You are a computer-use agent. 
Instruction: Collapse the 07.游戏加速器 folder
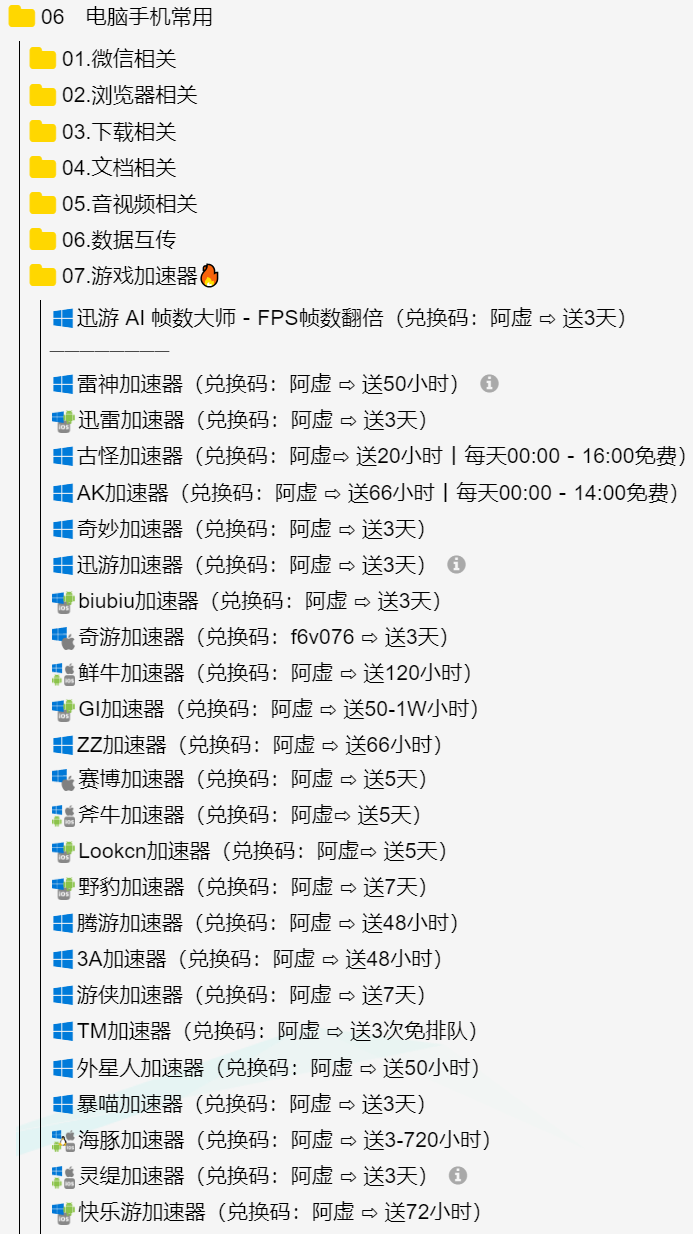point(124,275)
